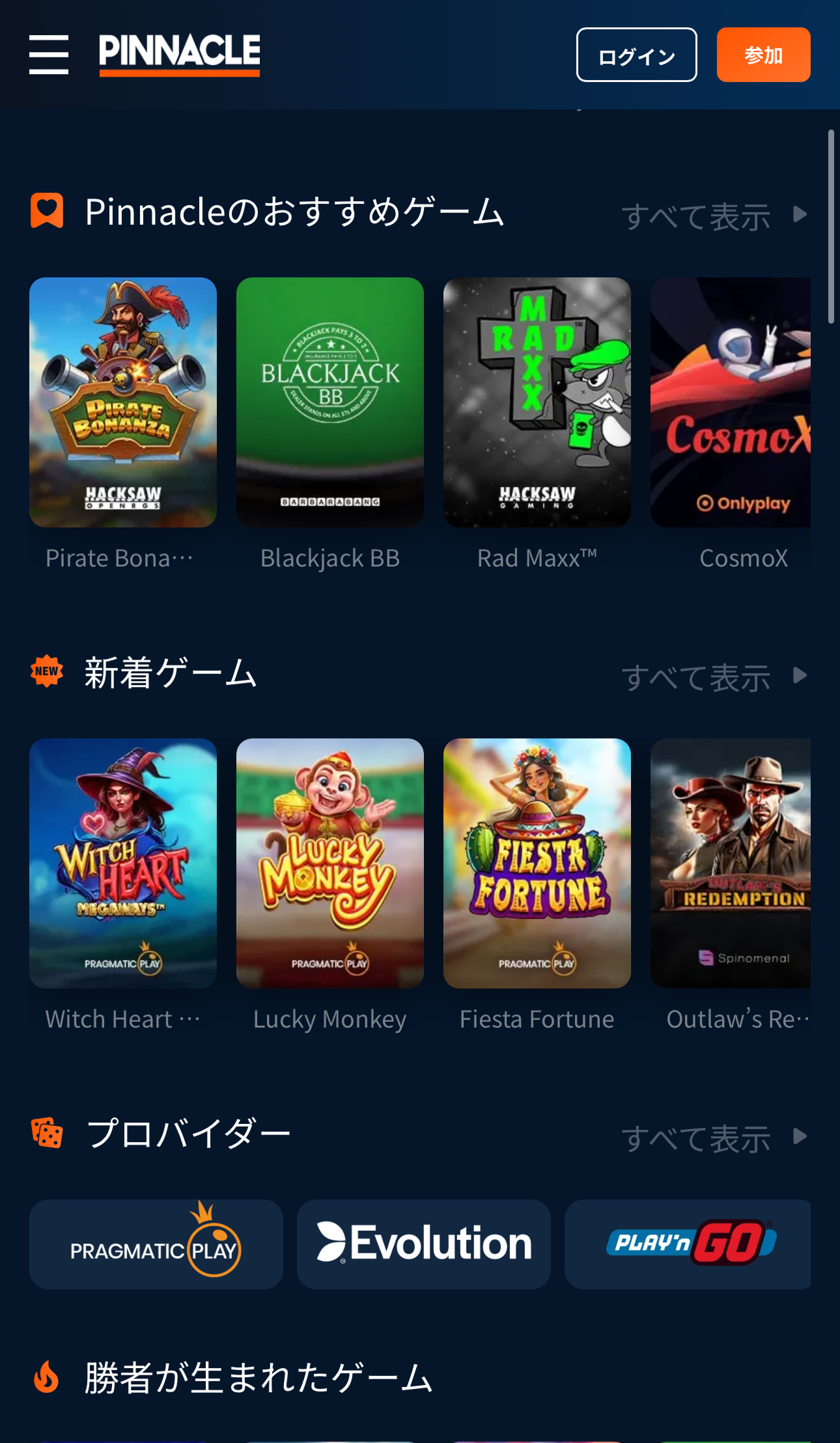840x1443 pixels.
Task: Show all Pinnacleのおすすめゲーム games
Action: click(714, 216)
